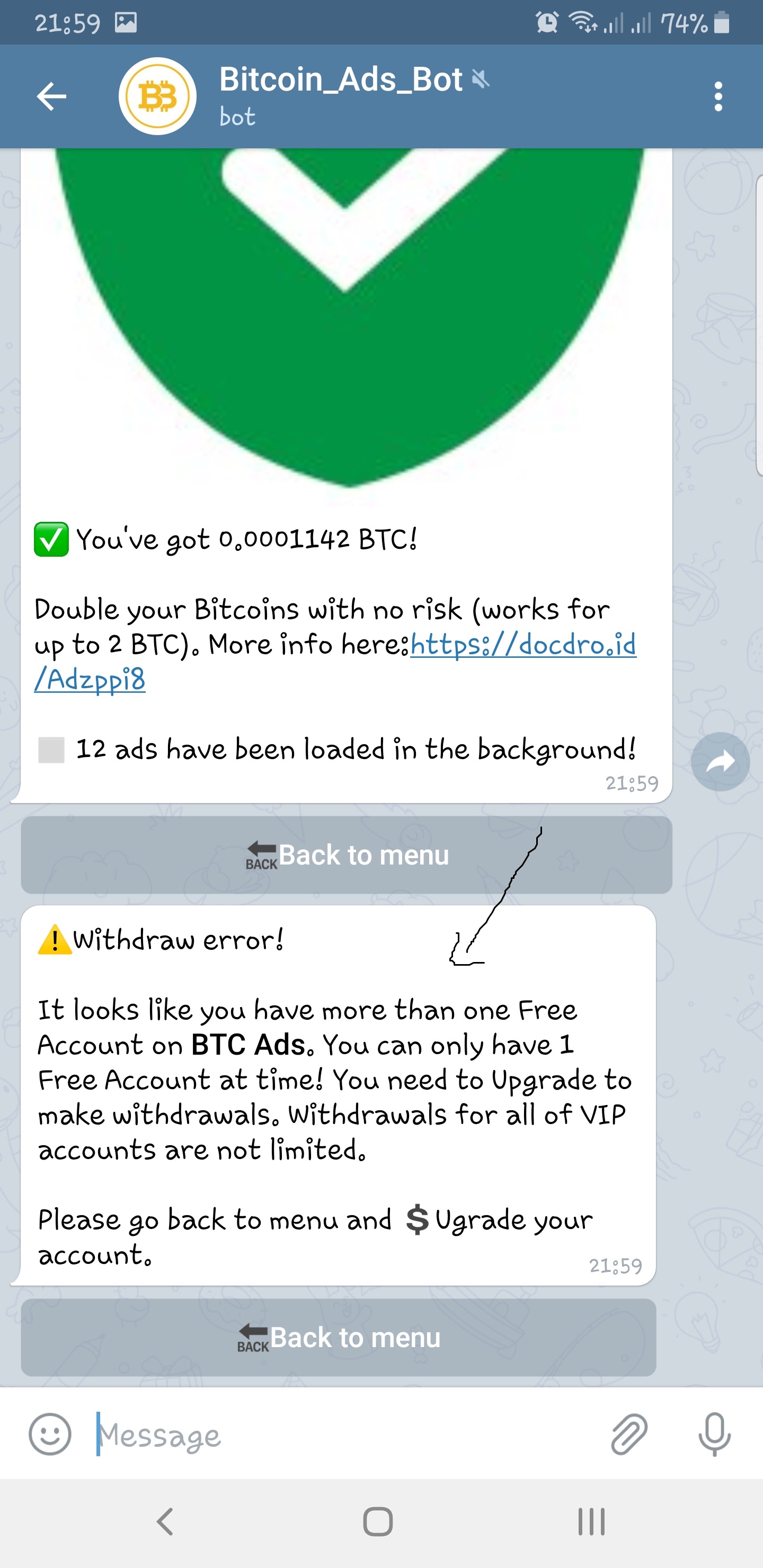Attach a file to the chat
763x1568 pixels.
[x=628, y=1435]
